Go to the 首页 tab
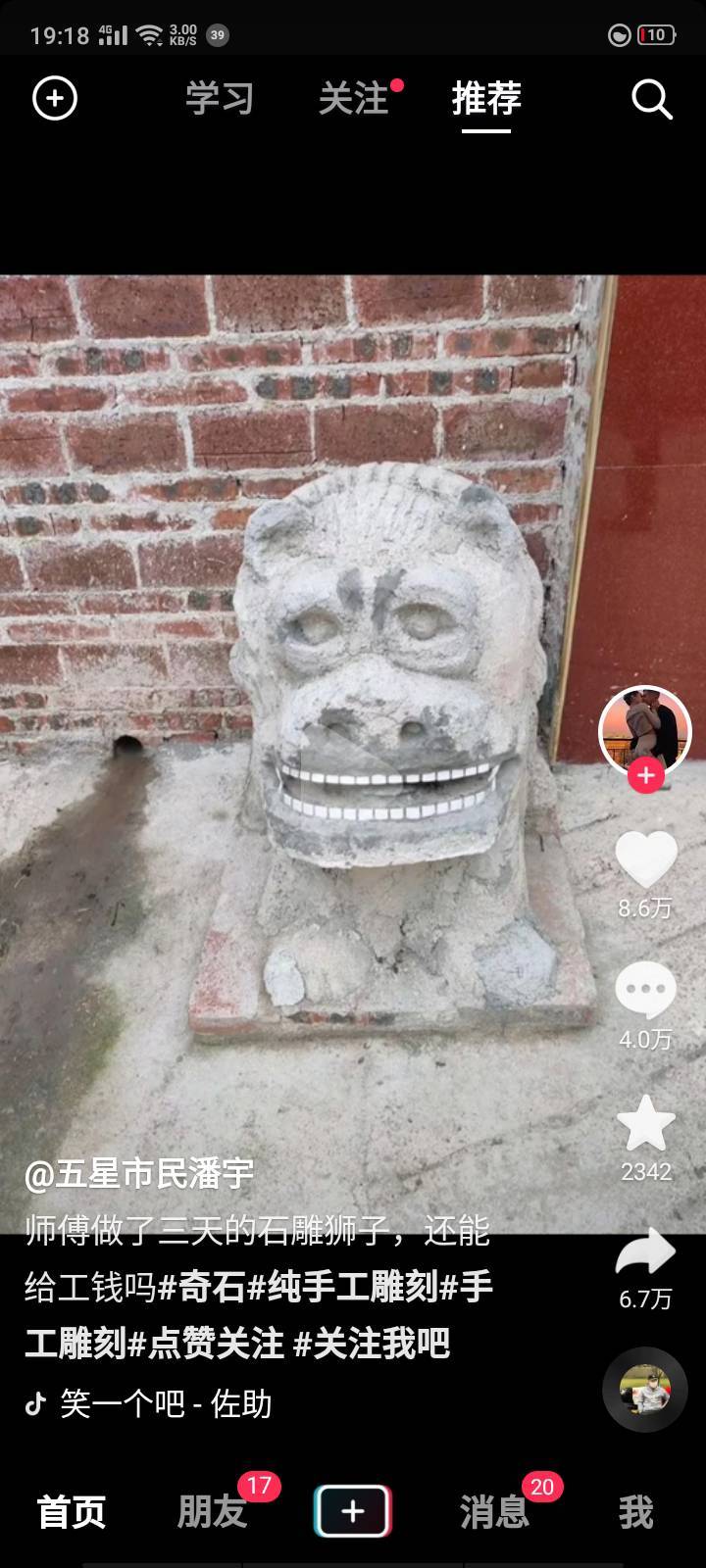 72,1512
